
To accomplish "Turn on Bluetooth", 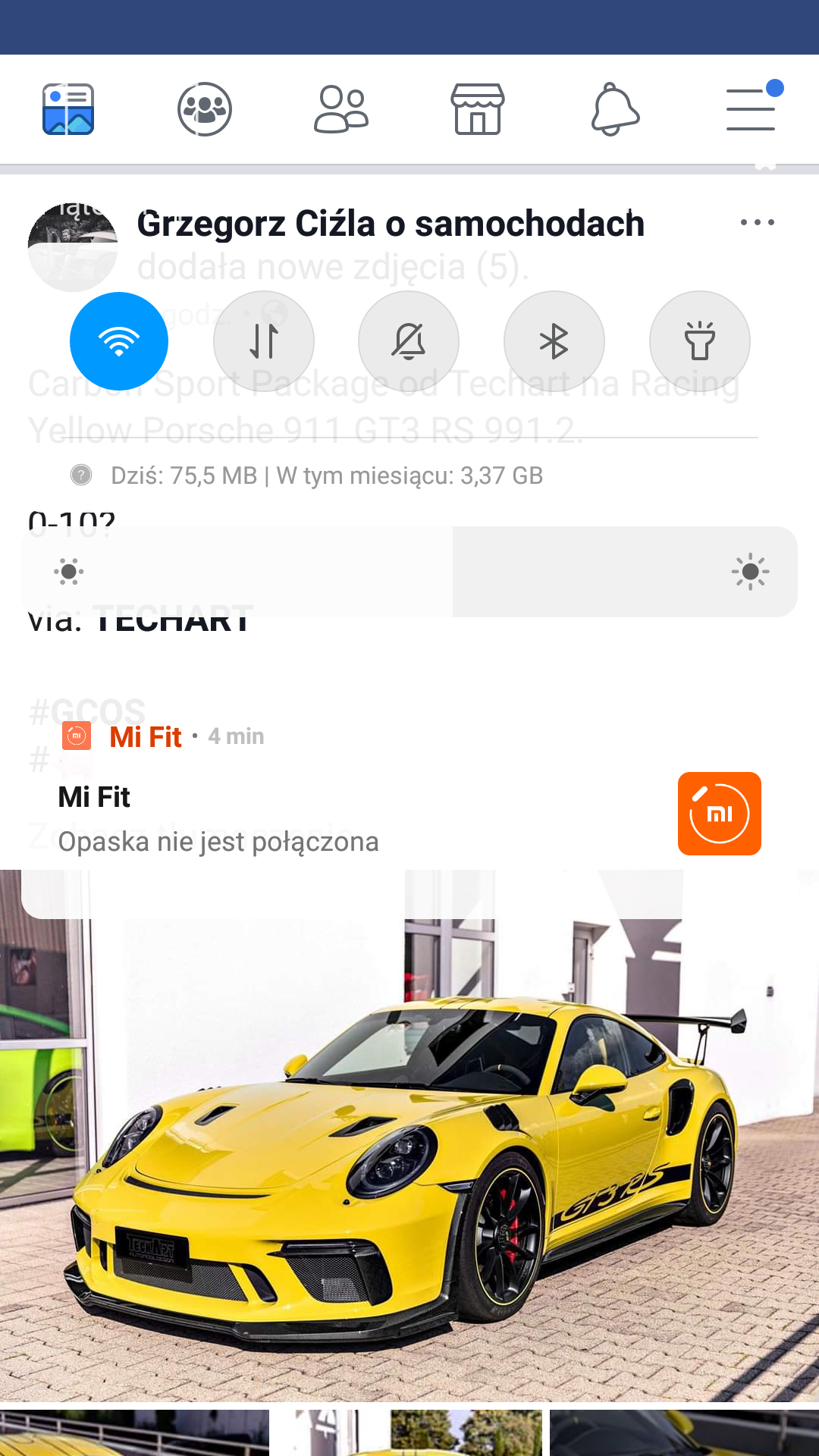I will [x=554, y=341].
